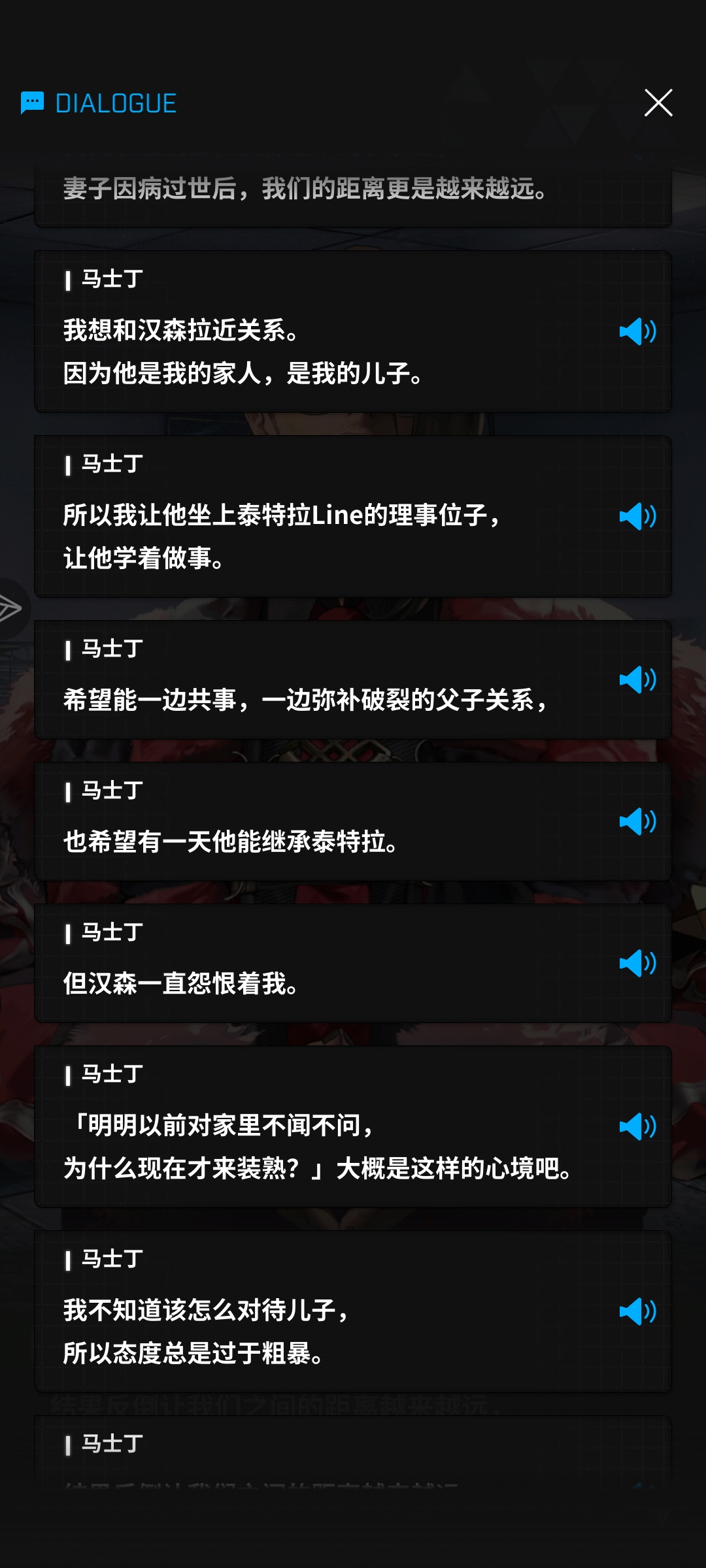The image size is (706, 1568).
Task: Toggle voice playback on the first 马士丁 entry
Action: (x=639, y=331)
